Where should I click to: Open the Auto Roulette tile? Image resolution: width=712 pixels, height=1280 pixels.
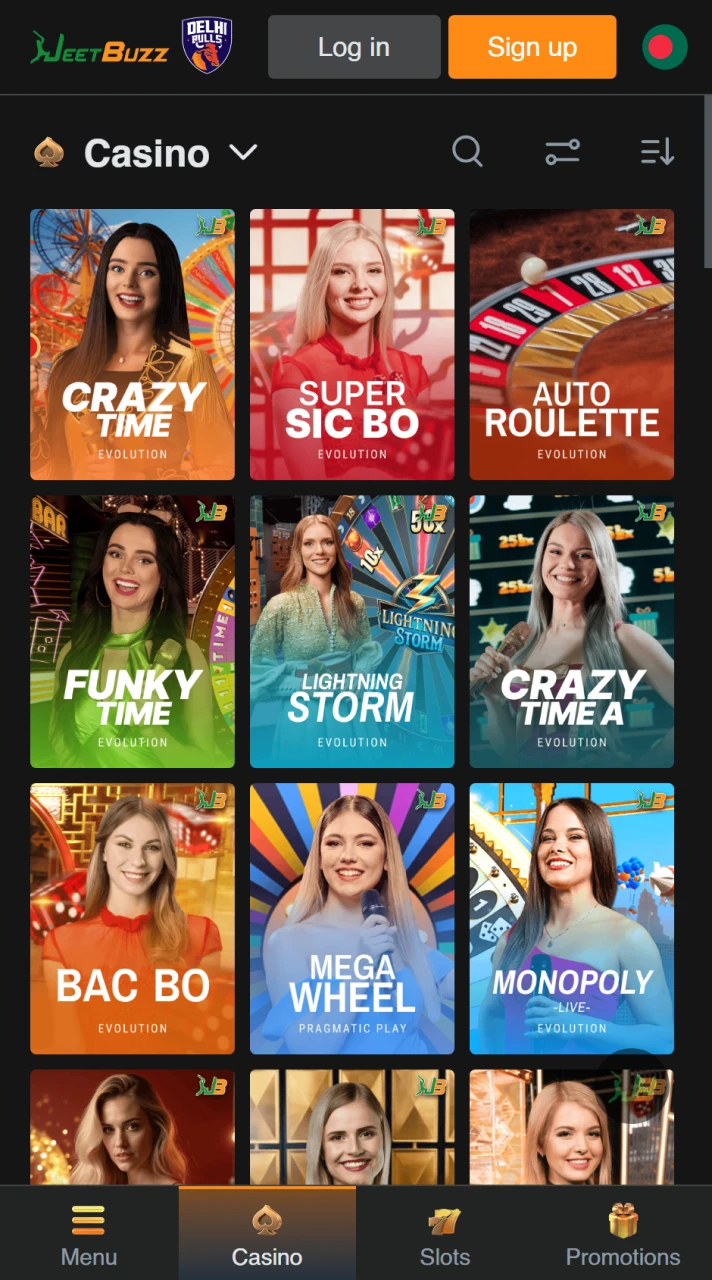click(x=572, y=344)
